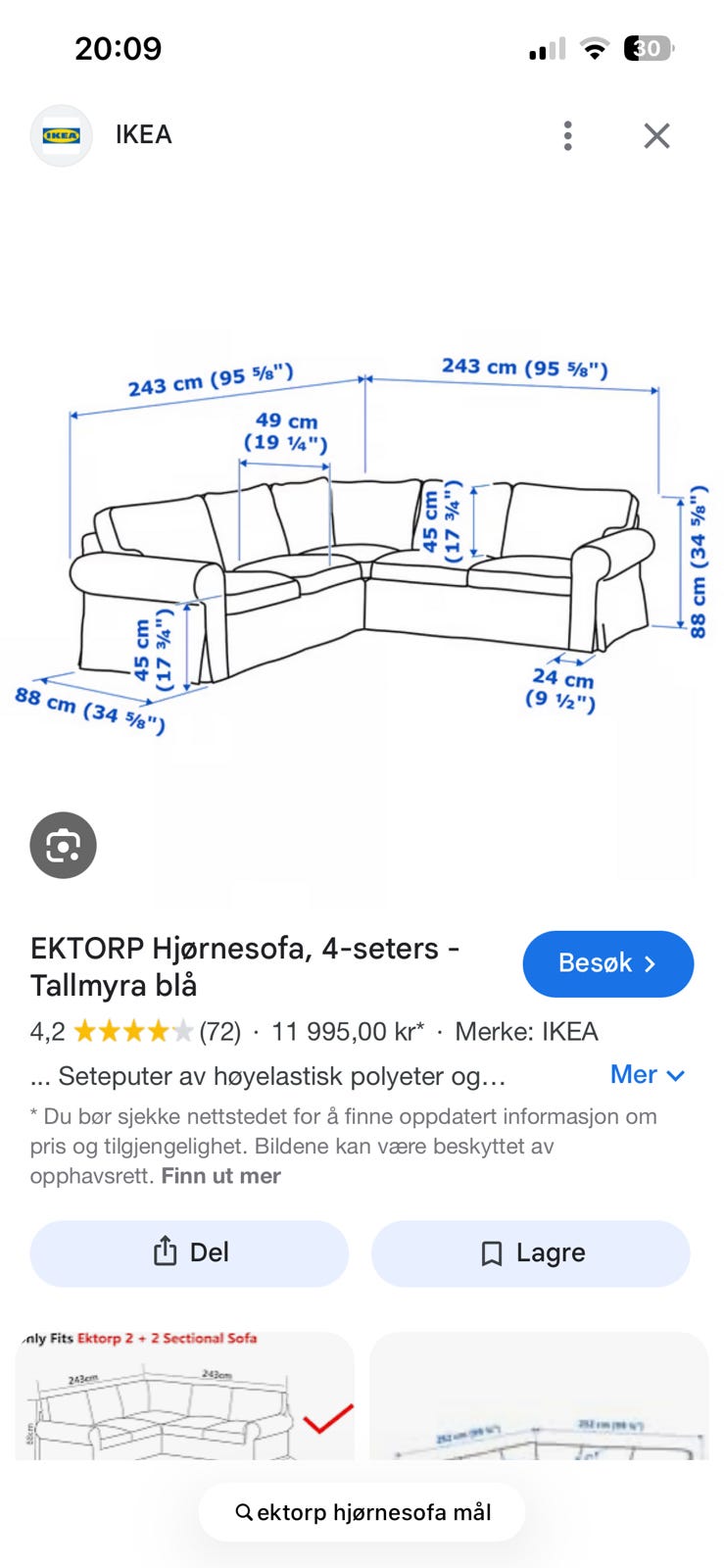Collapse the result view via the X

tap(655, 136)
